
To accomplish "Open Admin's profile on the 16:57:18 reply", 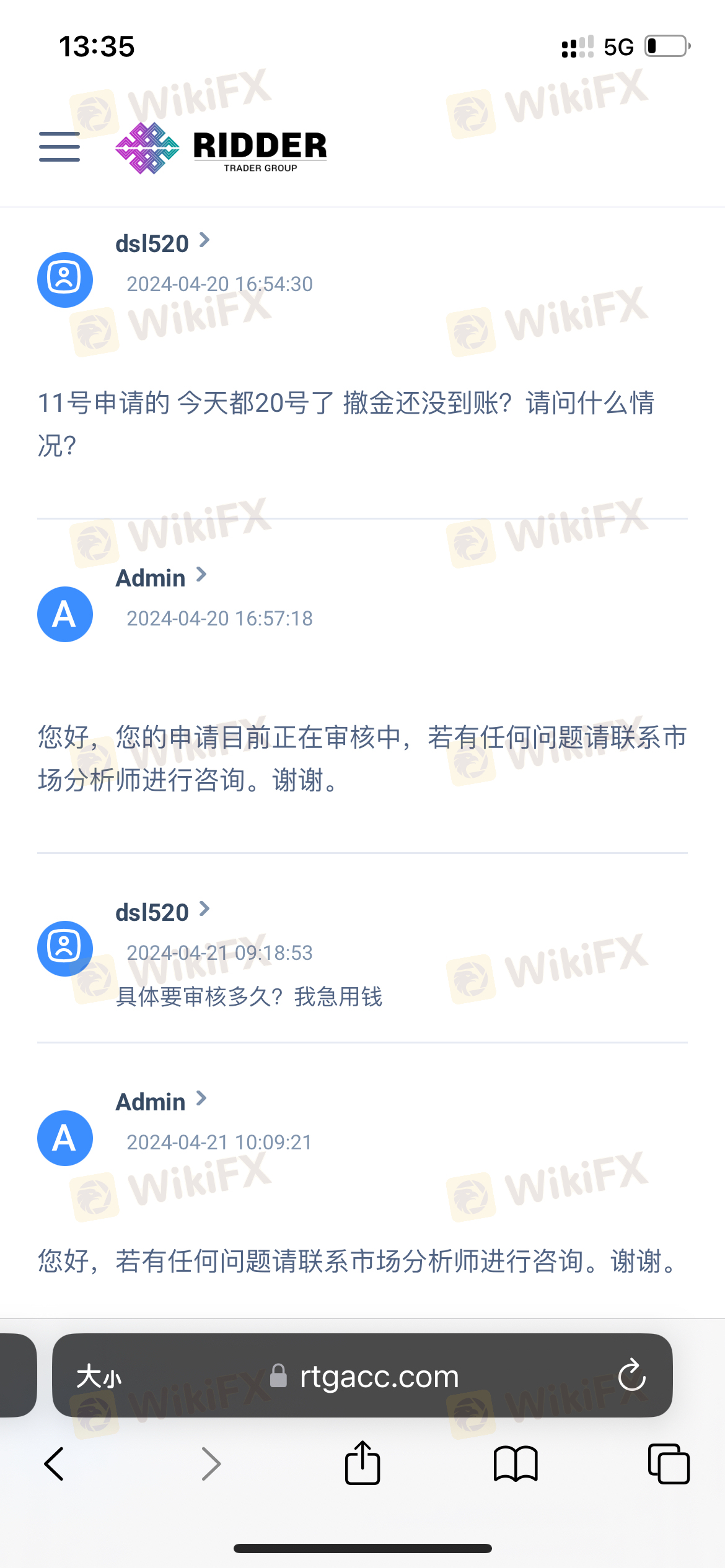I will 160,577.
